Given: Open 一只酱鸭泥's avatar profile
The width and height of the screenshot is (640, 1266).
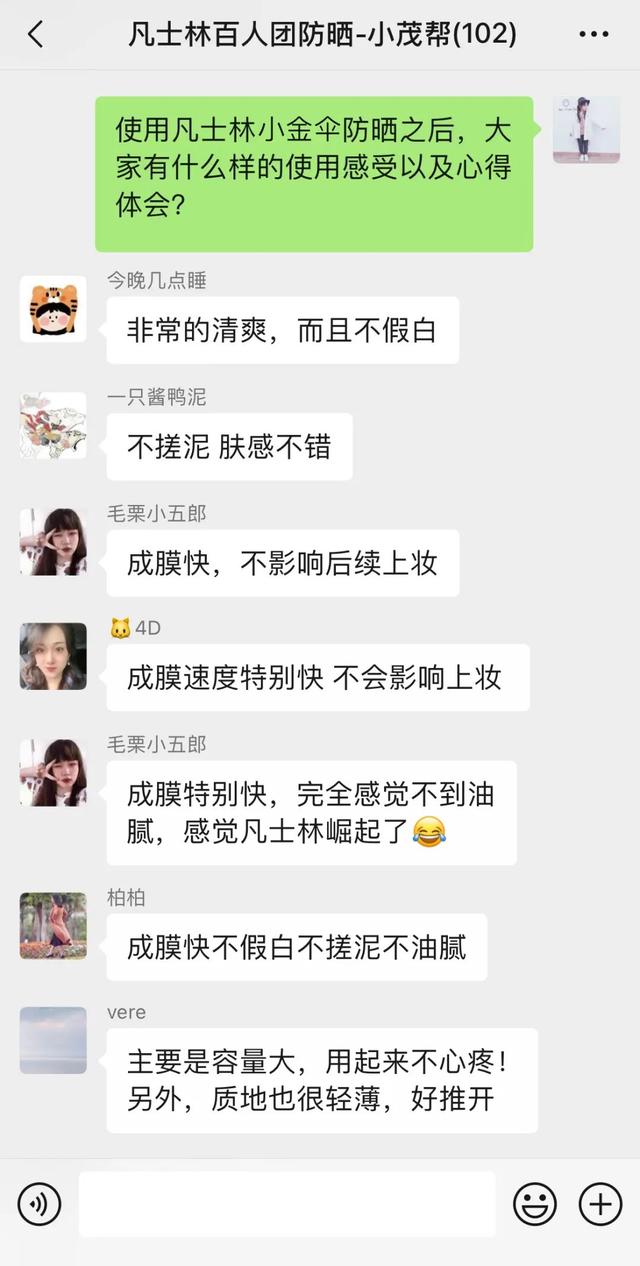Looking at the screenshot, I should click(53, 426).
